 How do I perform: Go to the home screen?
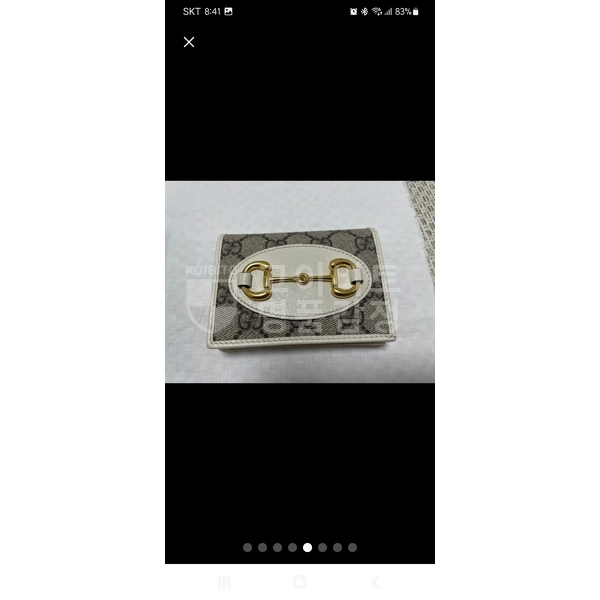click(300, 582)
